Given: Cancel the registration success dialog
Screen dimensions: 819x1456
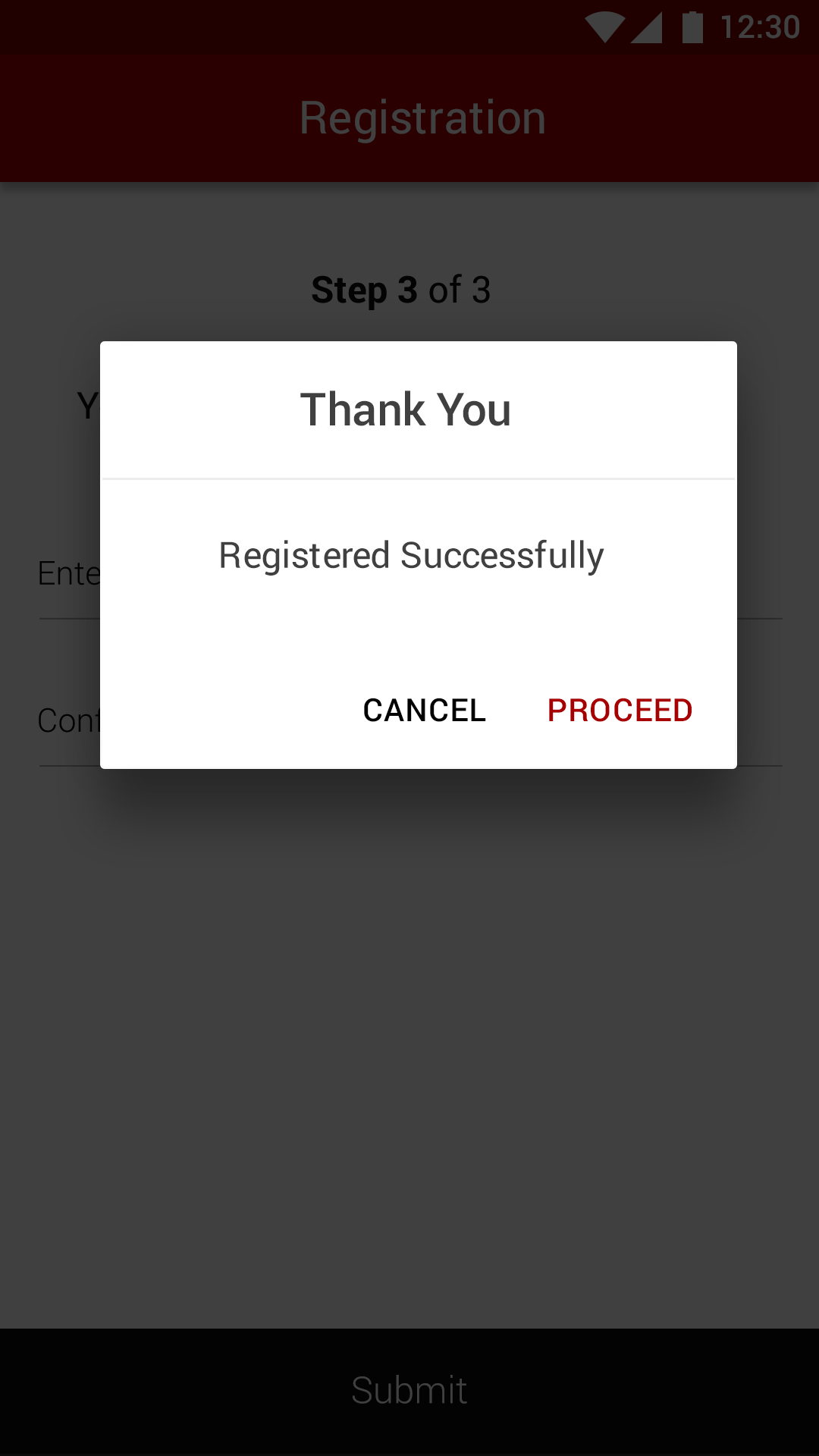Looking at the screenshot, I should click(x=424, y=711).
